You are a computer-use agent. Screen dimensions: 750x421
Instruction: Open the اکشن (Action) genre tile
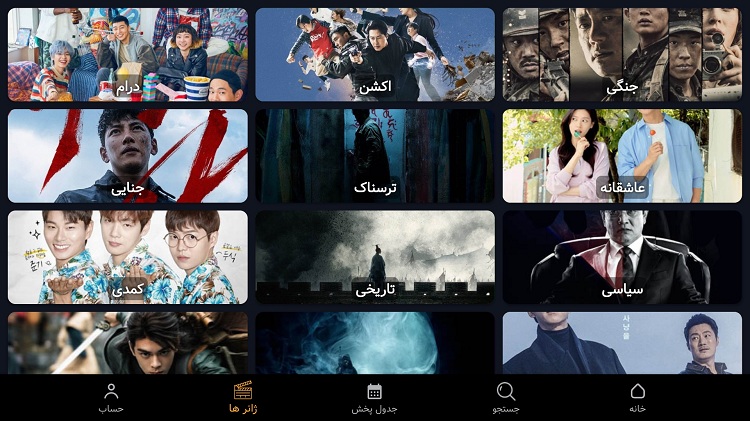[x=375, y=55]
